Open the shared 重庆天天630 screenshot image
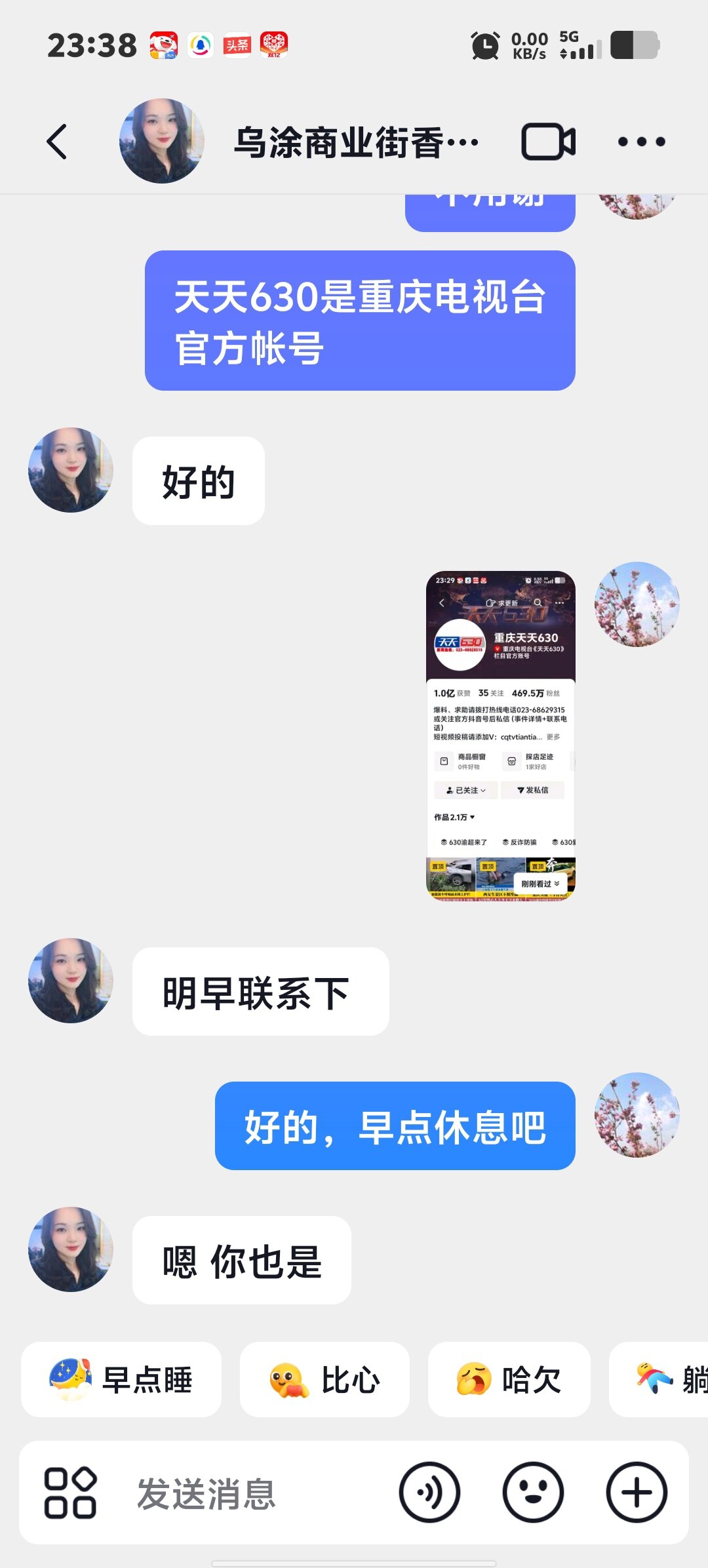 (500, 735)
